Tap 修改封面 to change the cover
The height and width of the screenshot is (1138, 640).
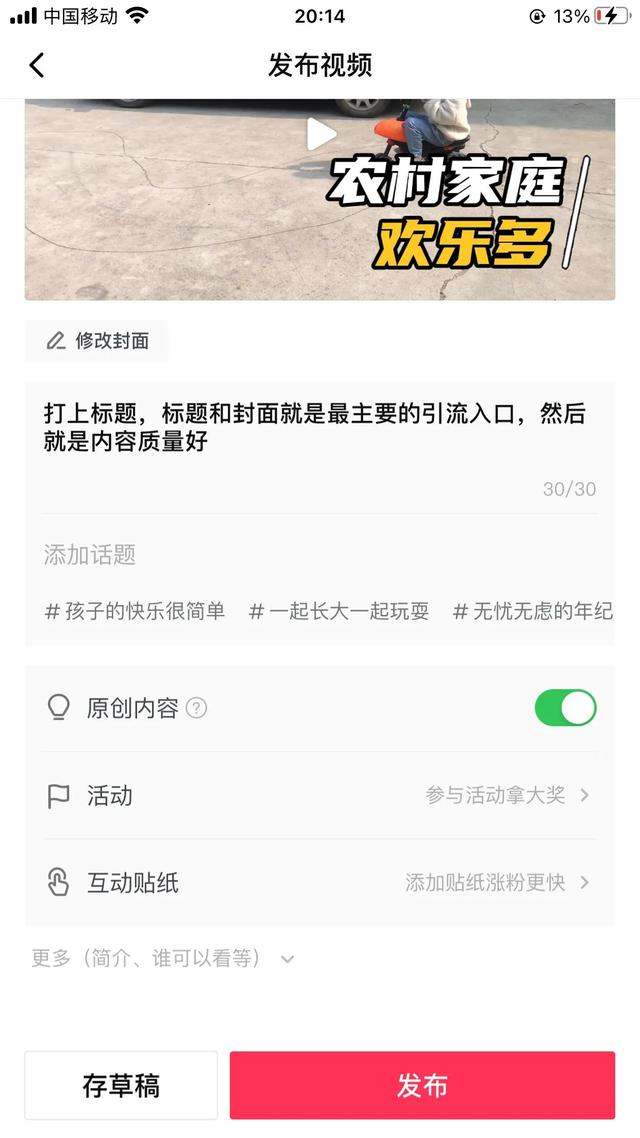(x=97, y=341)
